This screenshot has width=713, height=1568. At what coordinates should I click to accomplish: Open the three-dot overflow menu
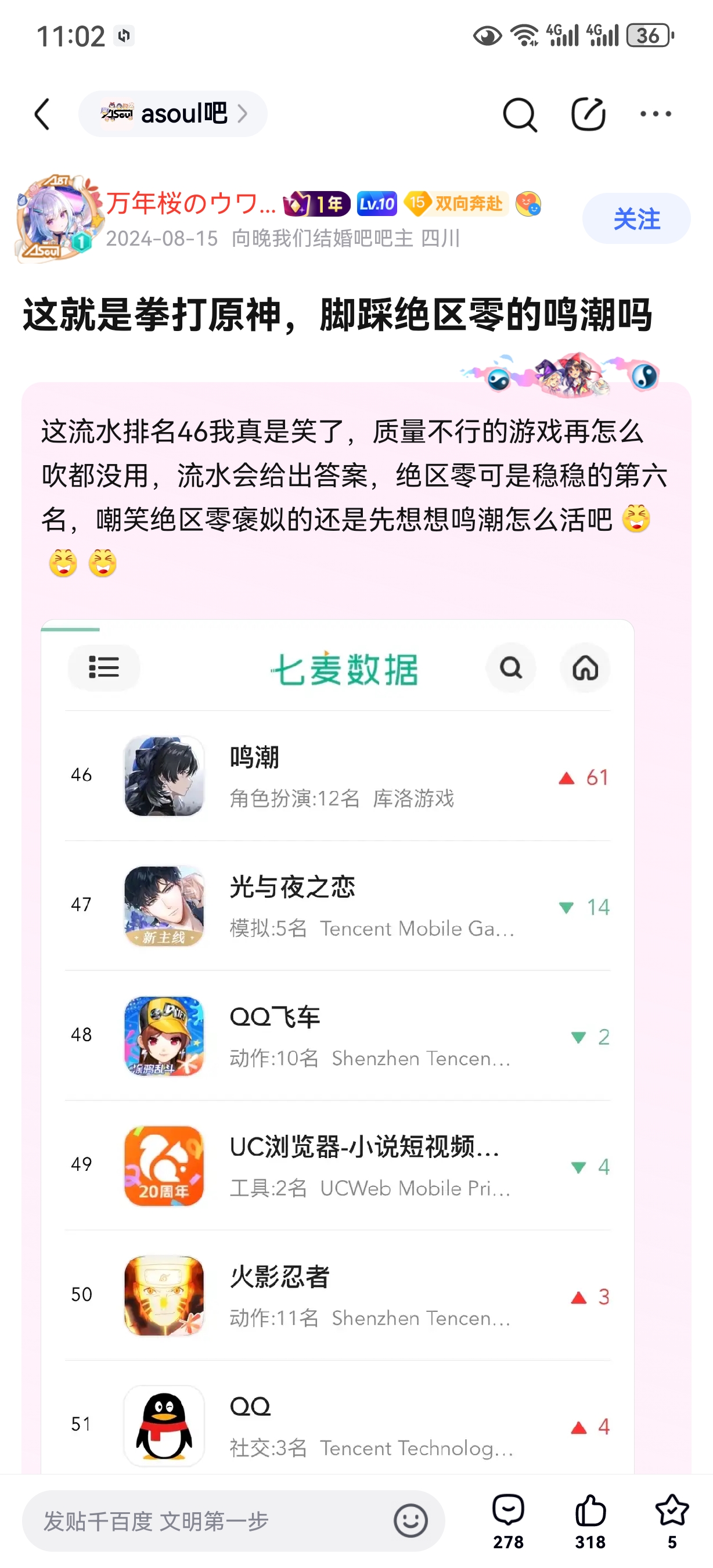tap(656, 114)
